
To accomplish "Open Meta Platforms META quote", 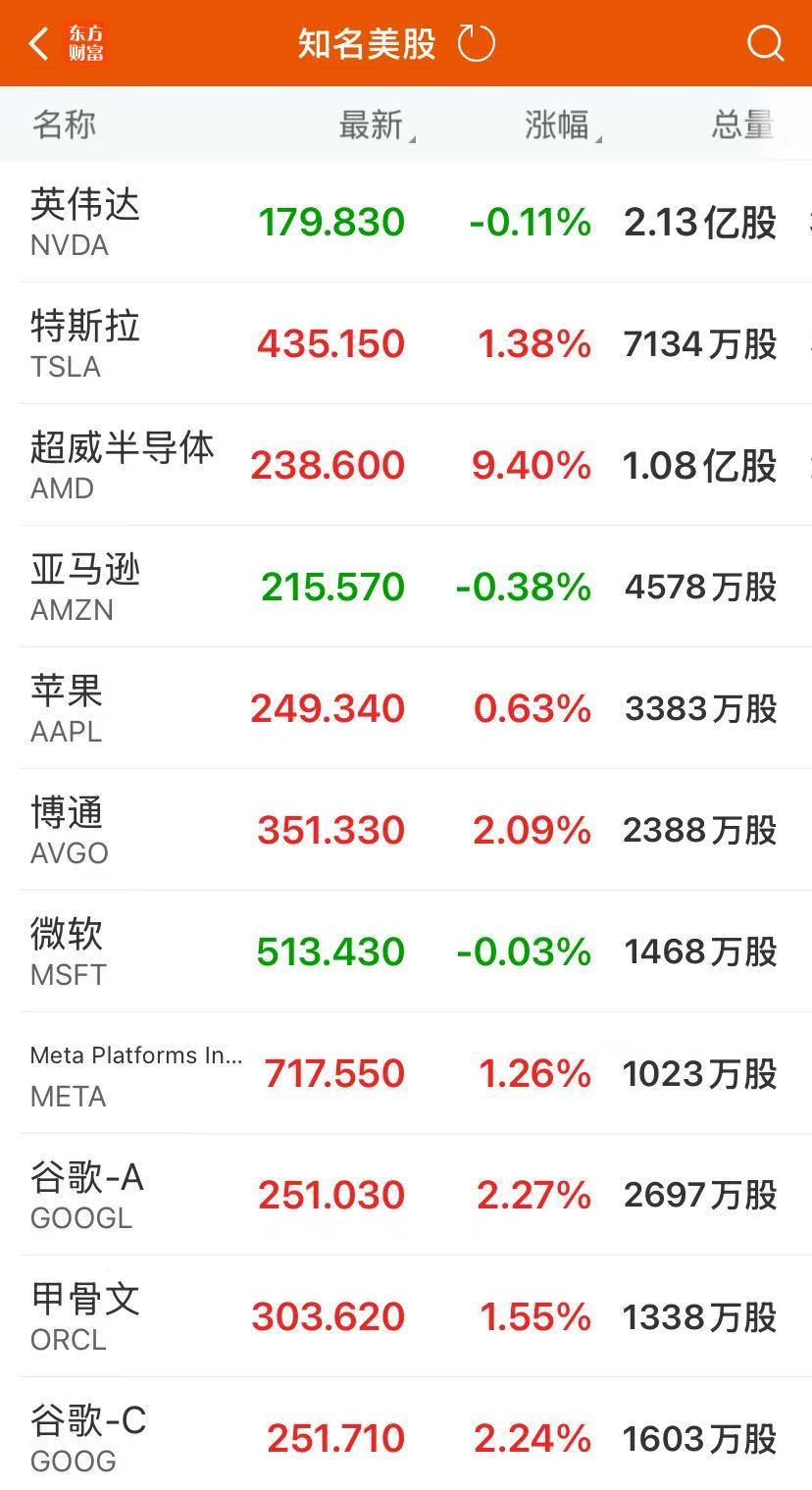I will point(135,1073).
